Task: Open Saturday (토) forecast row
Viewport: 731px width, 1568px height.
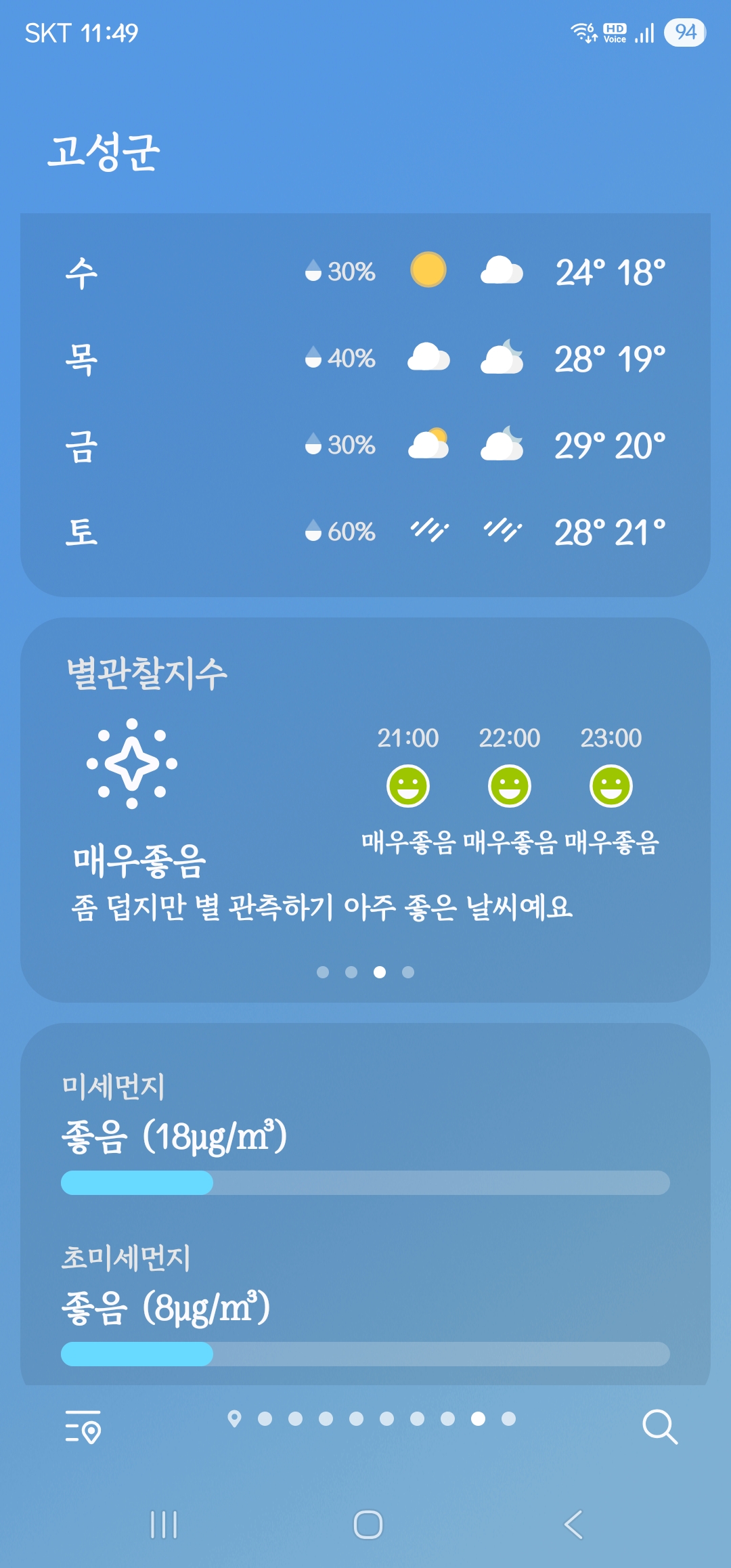Action: pos(365,532)
